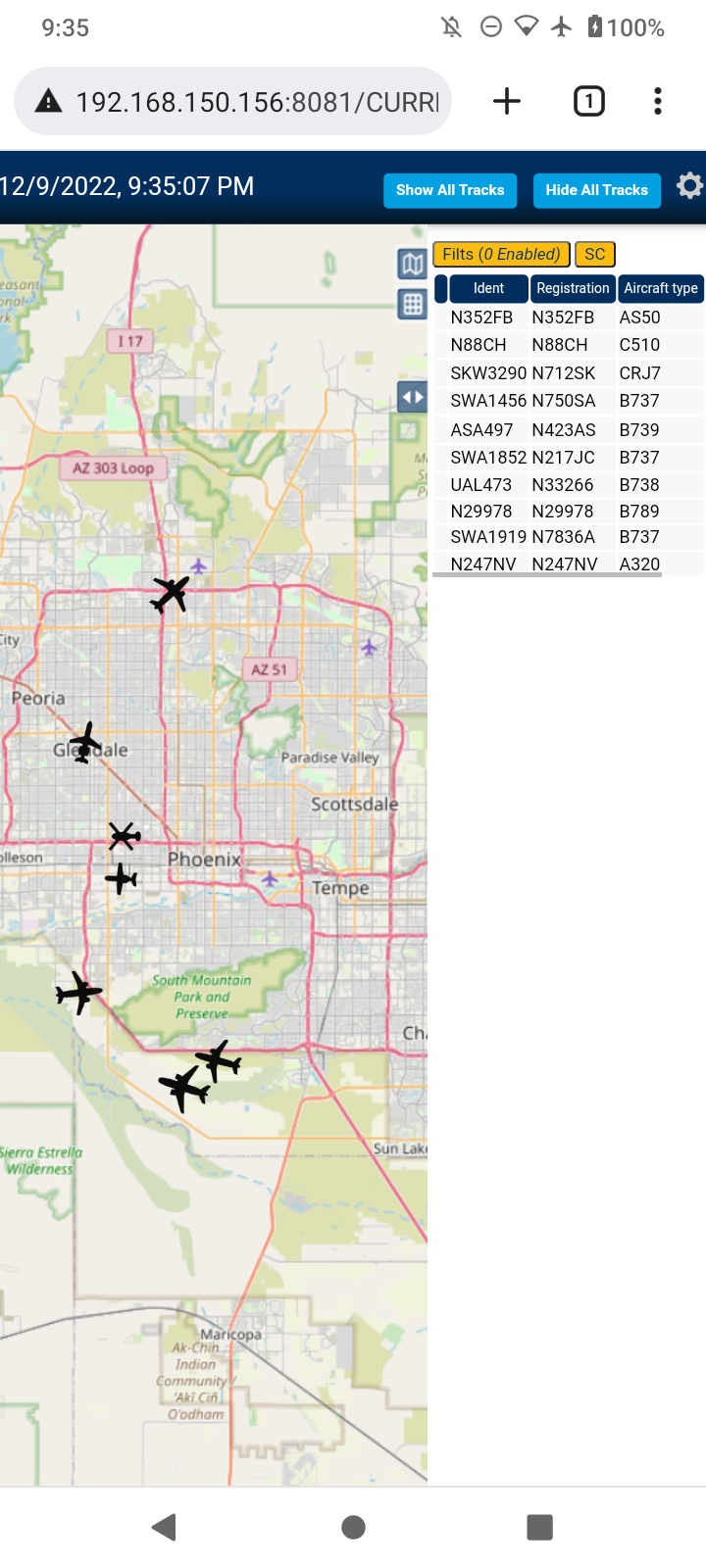Open the Filts (0 Enabled) filters
This screenshot has height=1568, width=706.
501,255
